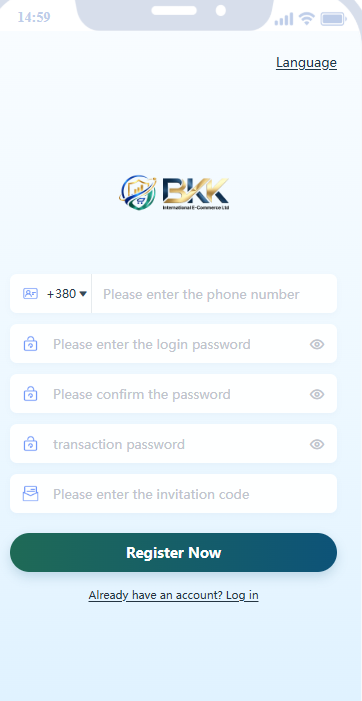Open the Language selector link
Viewport: 362px width, 701px height.
pyautogui.click(x=306, y=63)
